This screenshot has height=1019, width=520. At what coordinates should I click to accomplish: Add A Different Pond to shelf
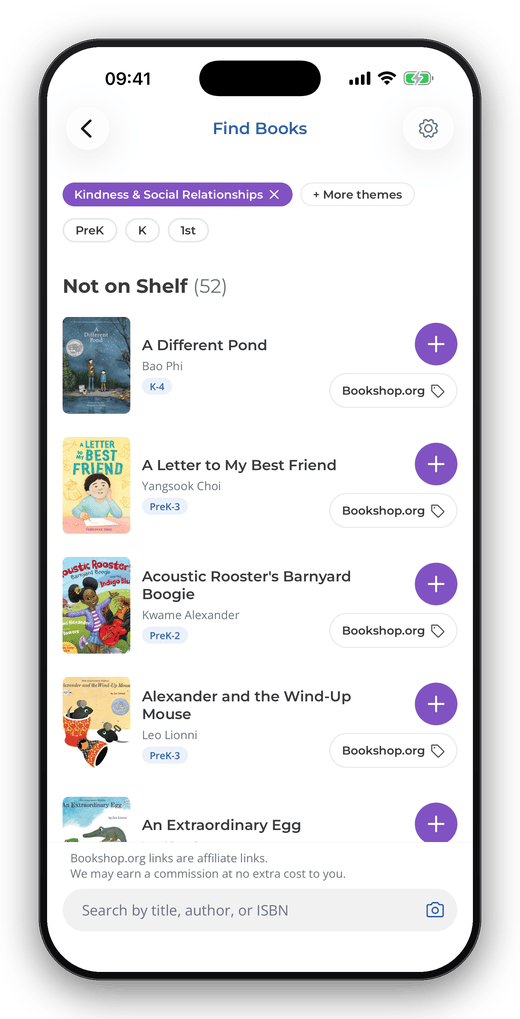(x=436, y=344)
